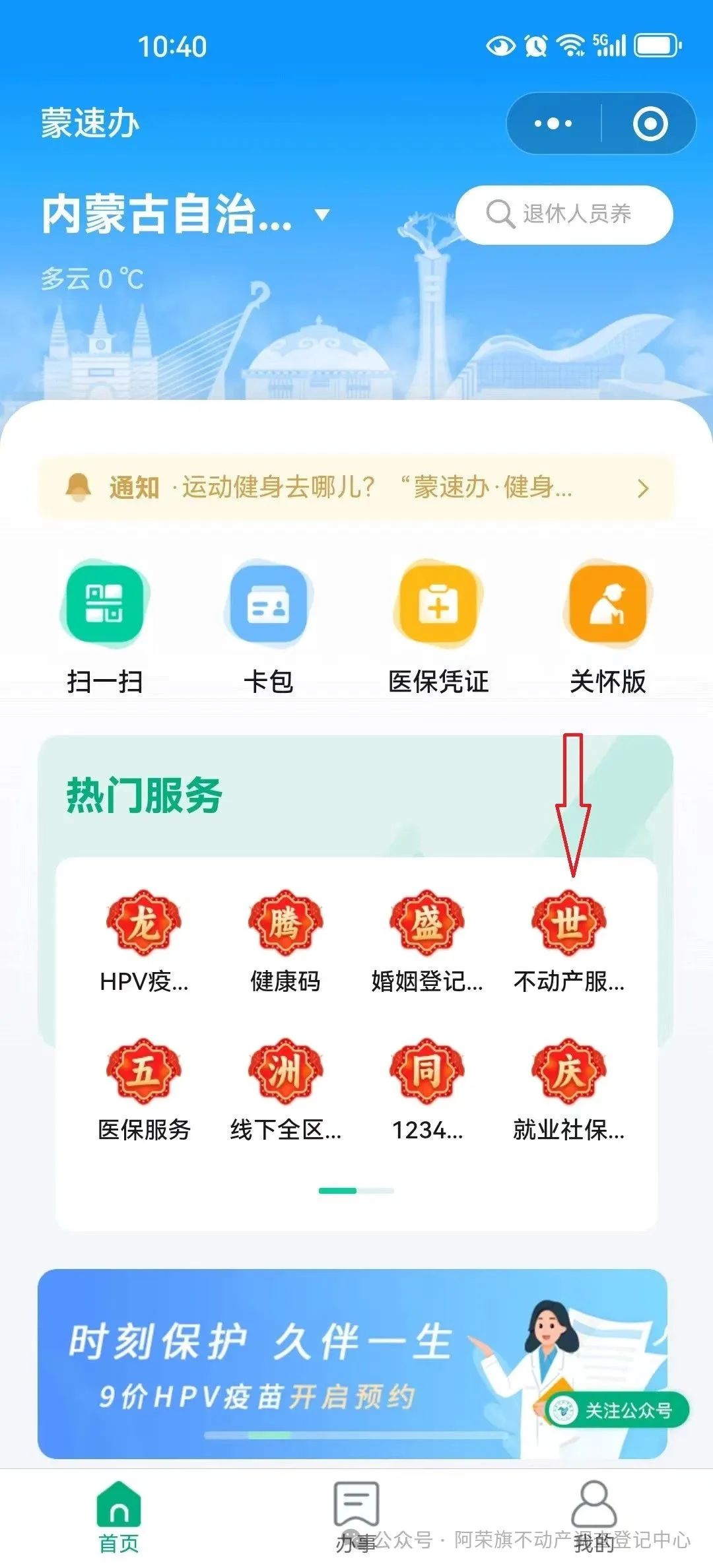The image size is (713, 1568).
Task: Open the HPV疫… service
Action: point(144,942)
